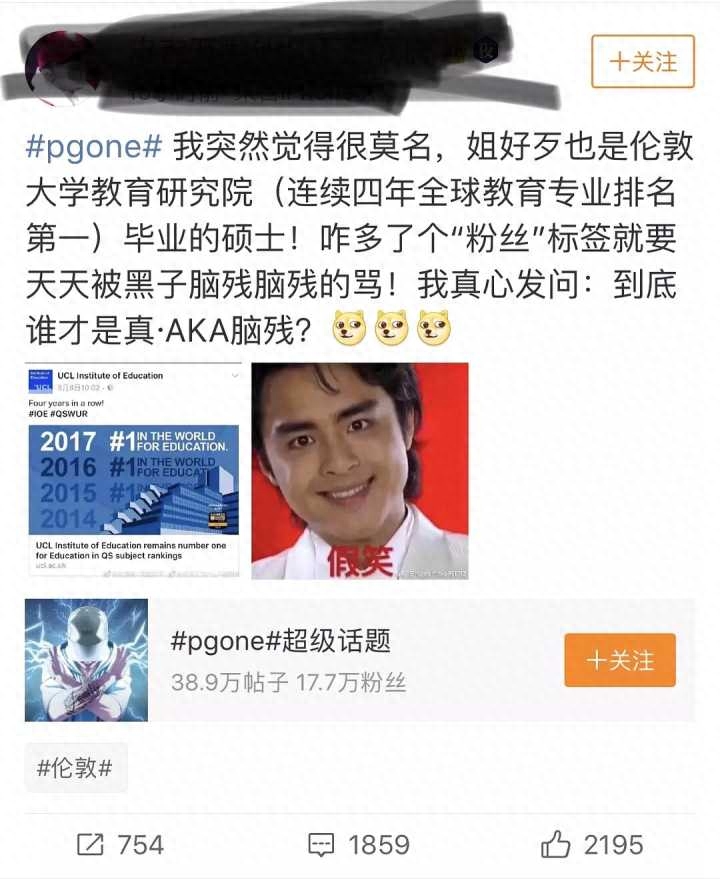This screenshot has height=879, width=720.
Task: Repost this post with 754 shares
Action: 121,845
